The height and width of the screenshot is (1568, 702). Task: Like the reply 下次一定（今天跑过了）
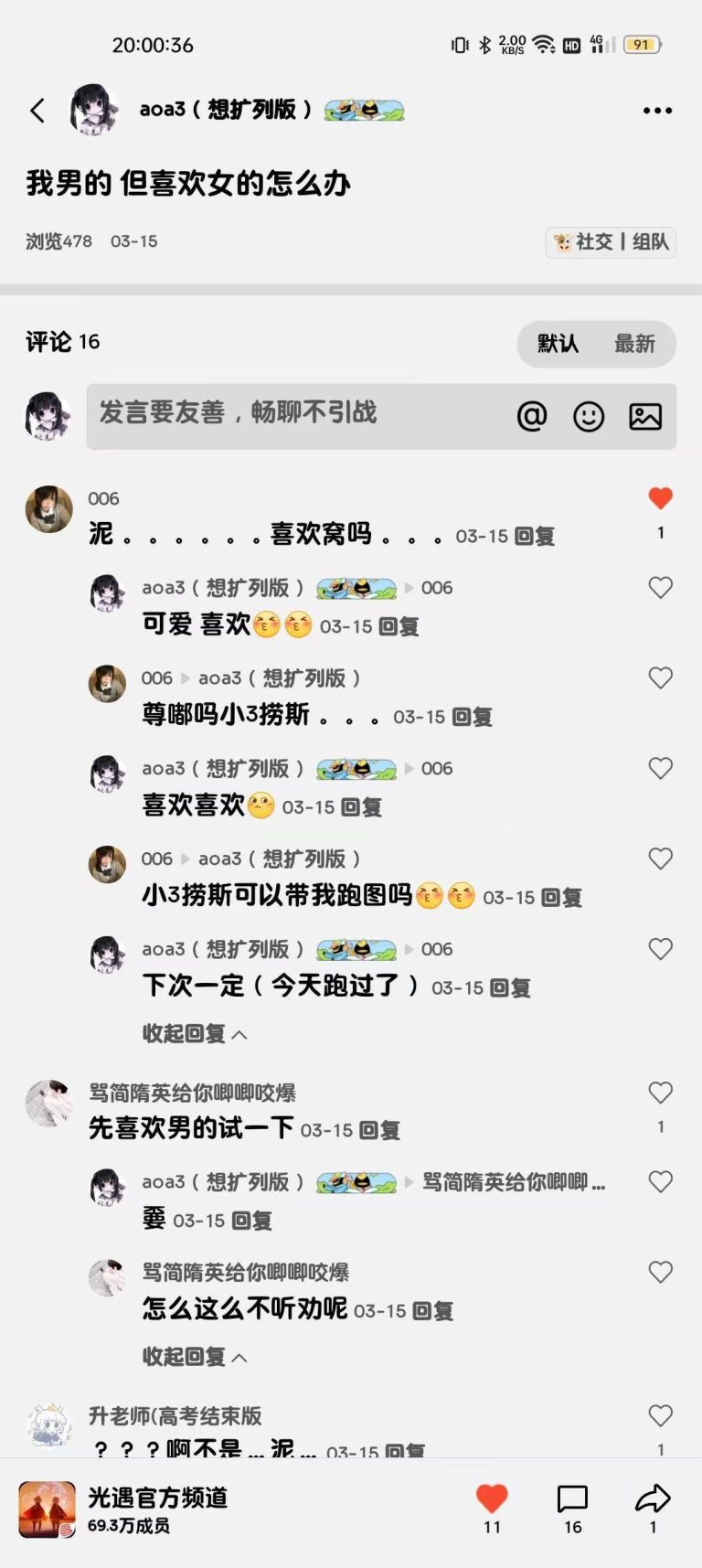660,949
